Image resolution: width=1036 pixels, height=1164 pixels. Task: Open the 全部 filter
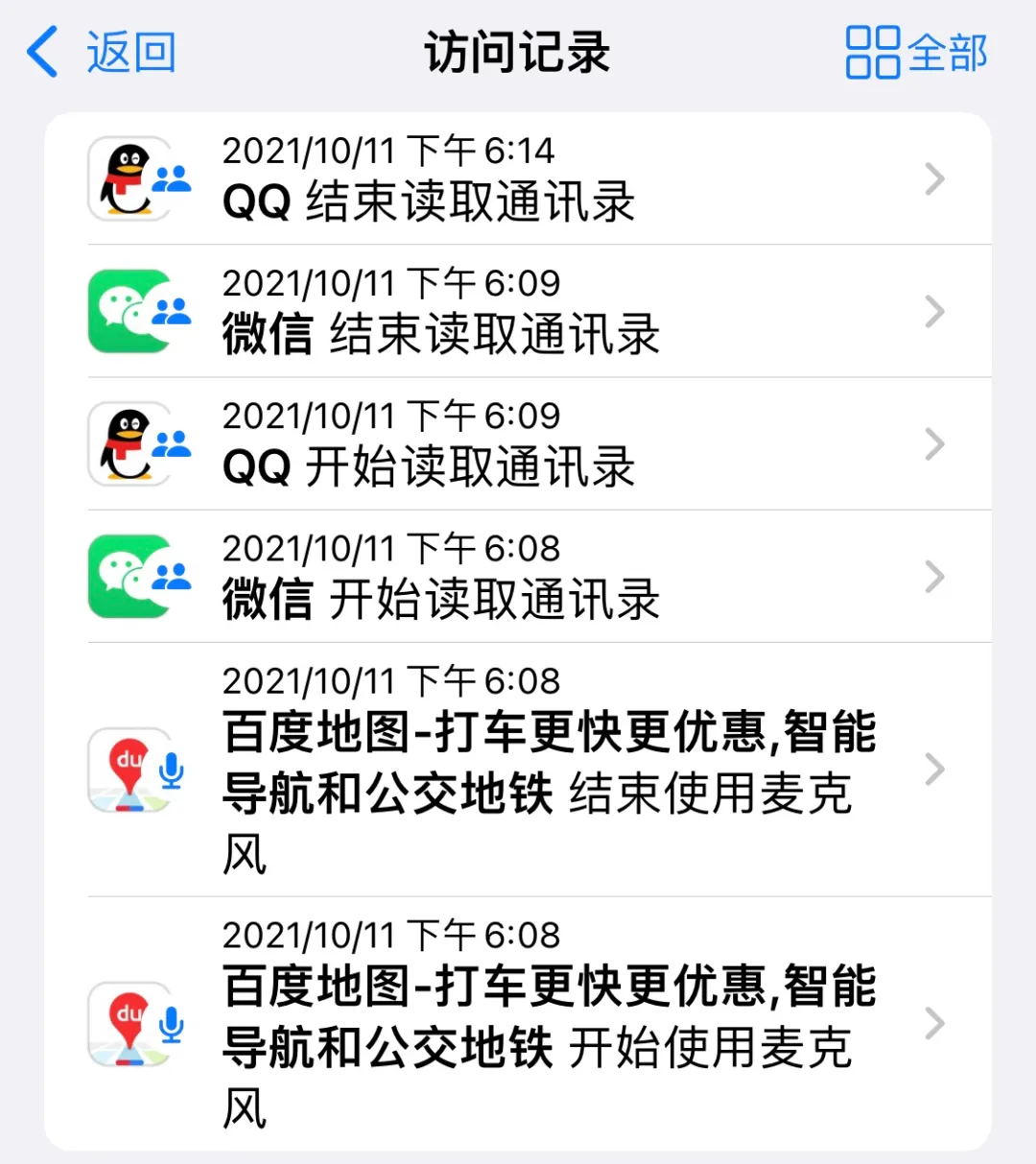pos(916,52)
